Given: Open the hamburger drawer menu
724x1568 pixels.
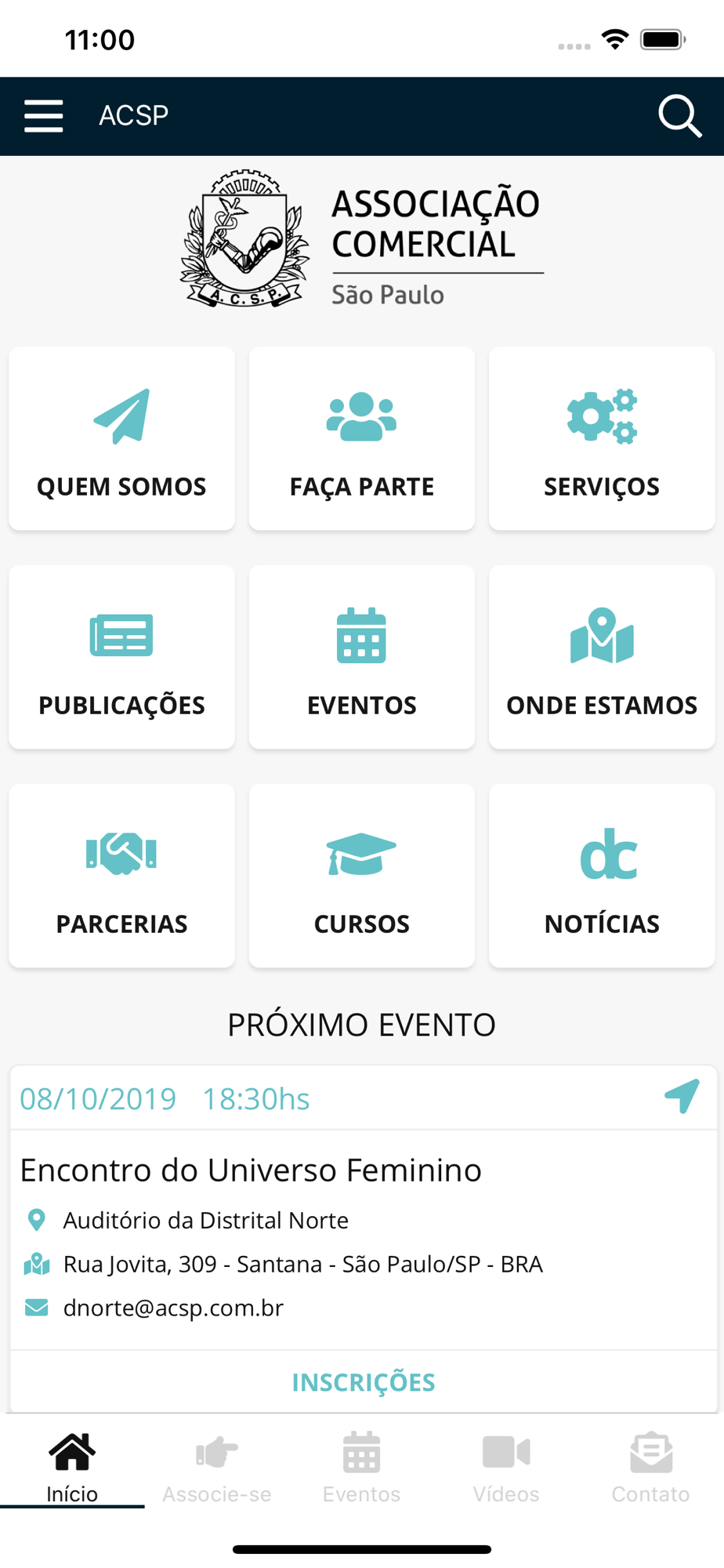Looking at the screenshot, I should (x=44, y=116).
